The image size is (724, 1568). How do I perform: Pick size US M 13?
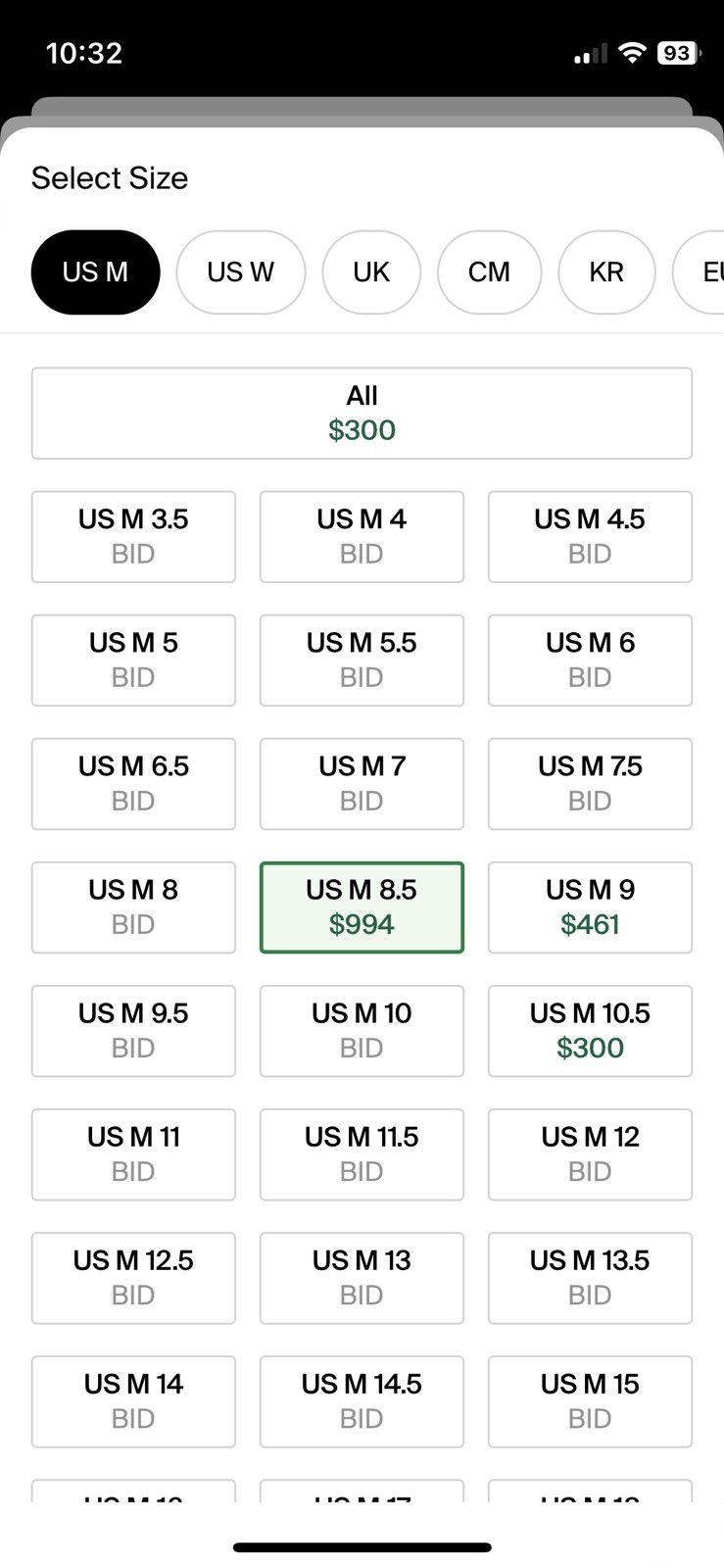[x=362, y=1278]
